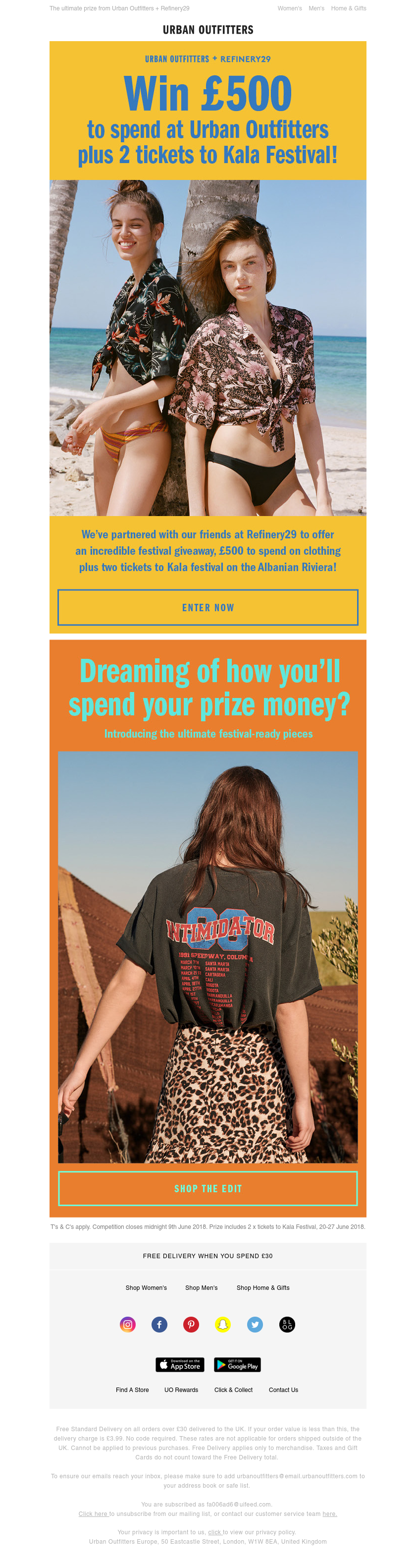Download on the App Store
Image resolution: width=416 pixels, height=1568 pixels.
(x=179, y=1365)
